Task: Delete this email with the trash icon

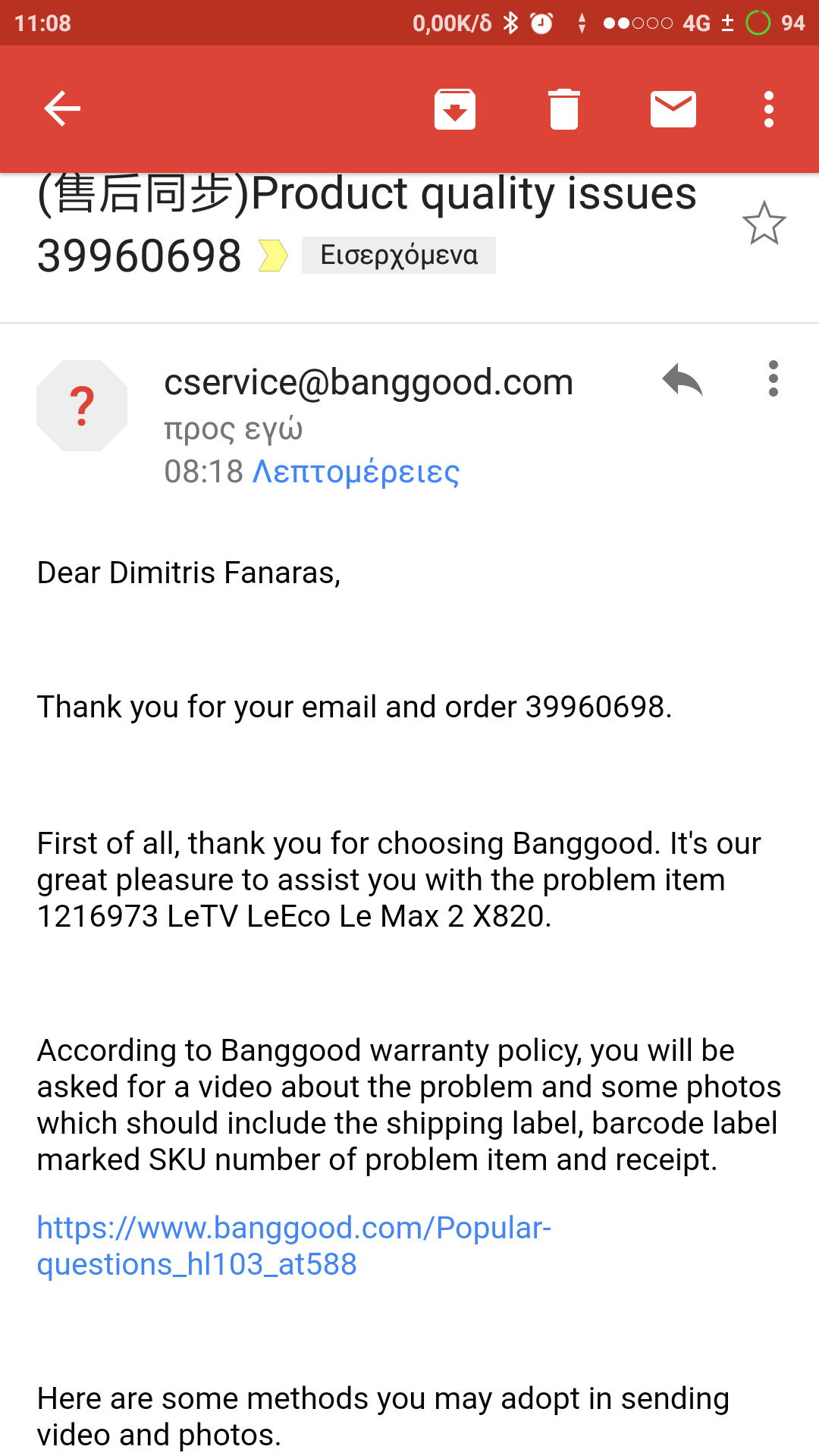Action: pos(563,109)
